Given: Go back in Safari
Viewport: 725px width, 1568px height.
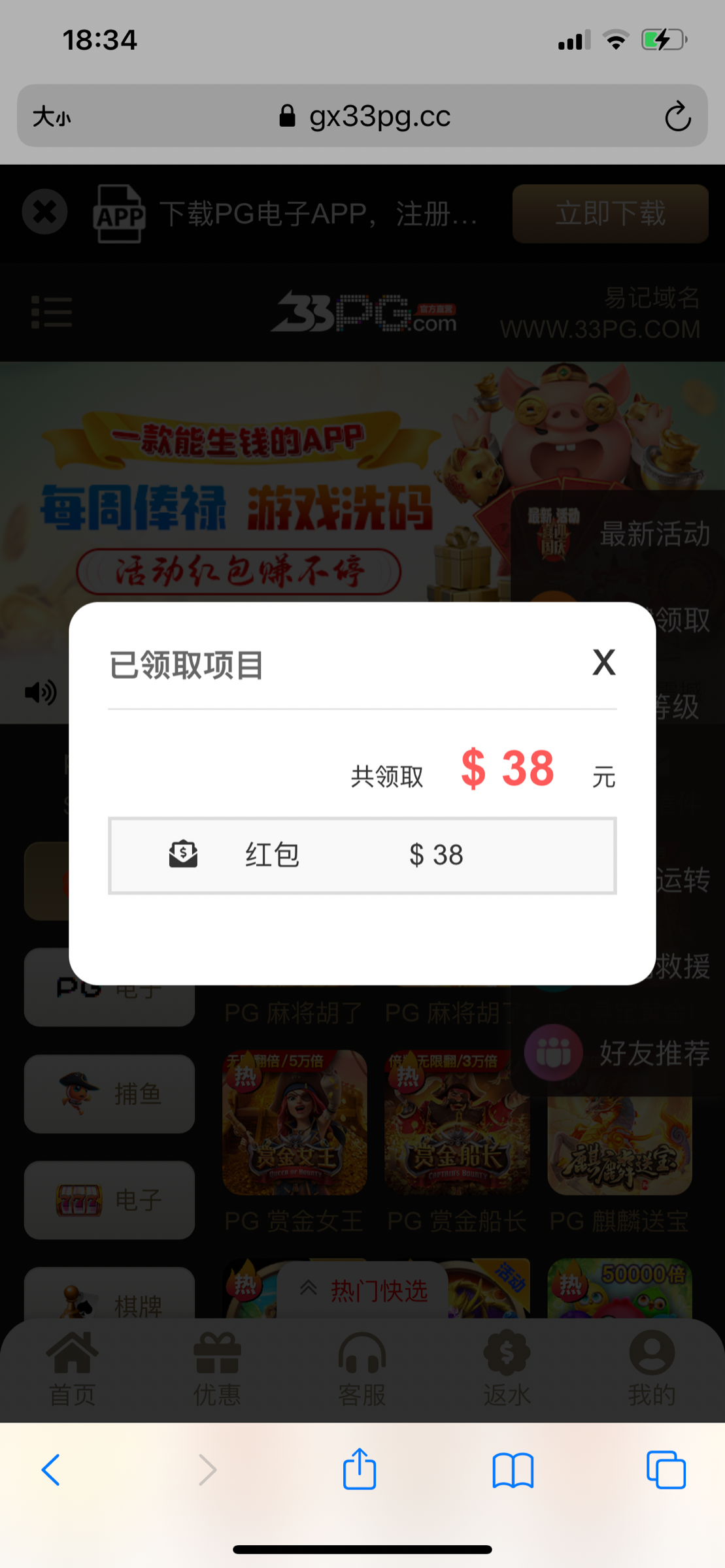Looking at the screenshot, I should click(x=51, y=1470).
